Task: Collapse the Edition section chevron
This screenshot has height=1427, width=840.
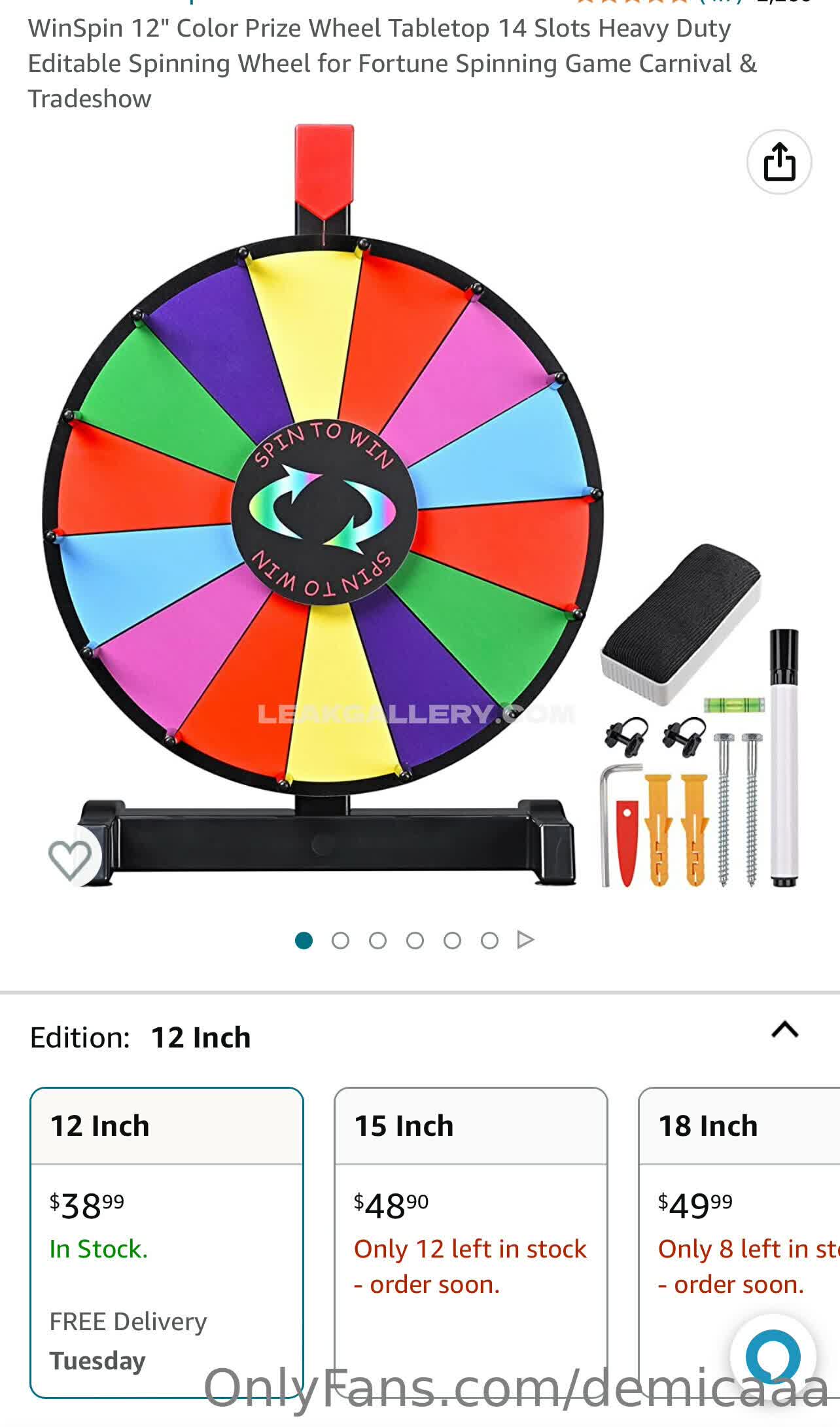Action: tap(784, 1030)
